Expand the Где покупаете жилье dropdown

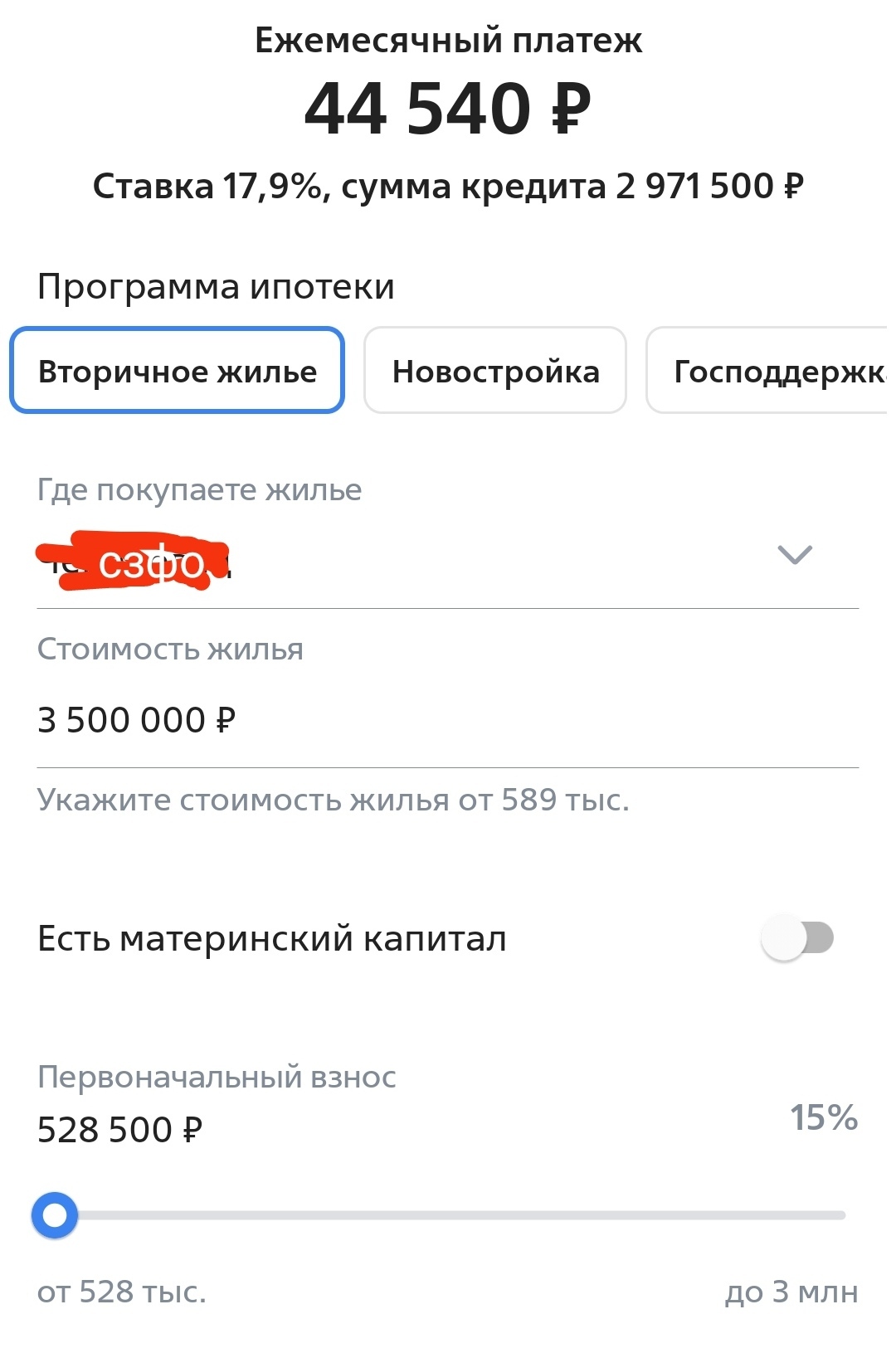794,554
